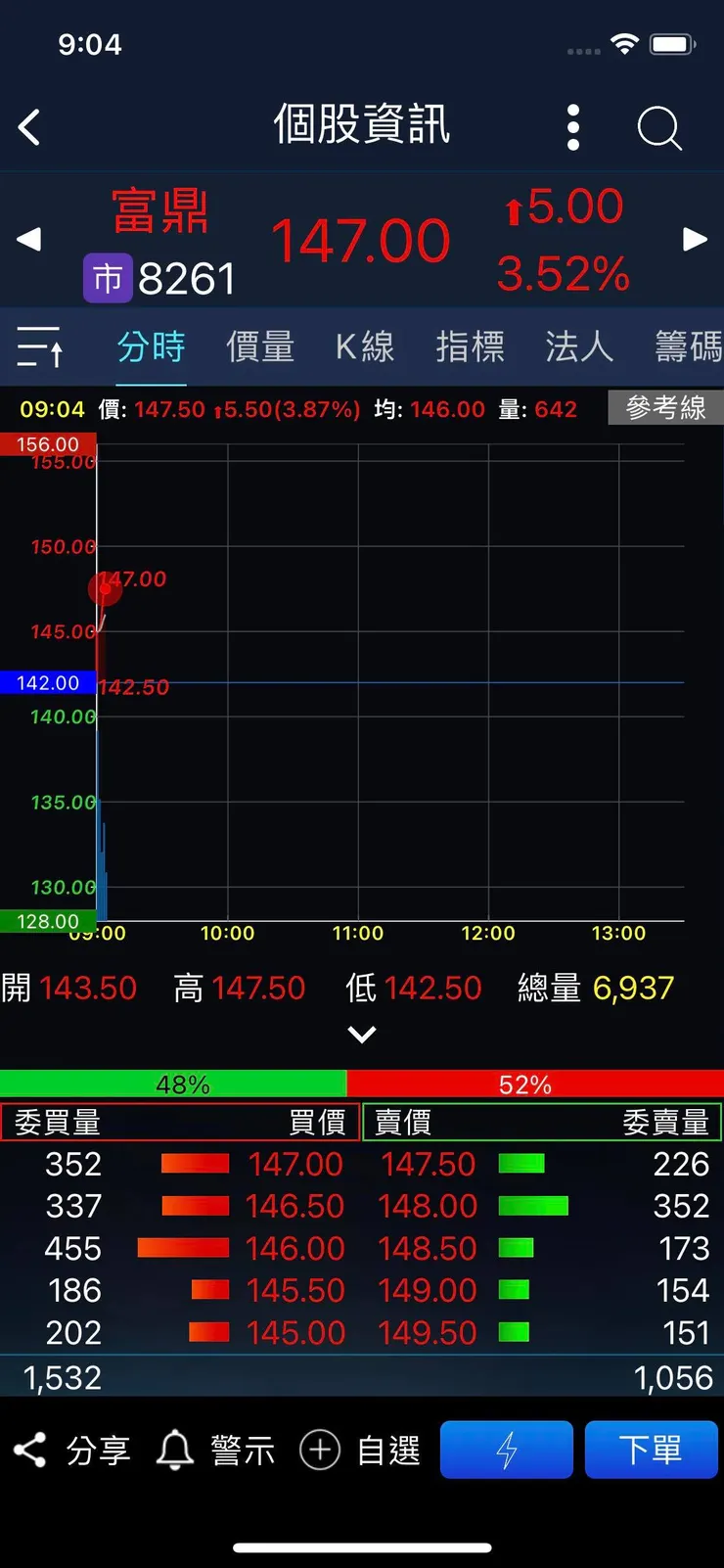This screenshot has height=1568, width=724.
Task: Collapse the chart details with the down chevron
Action: [362, 1035]
